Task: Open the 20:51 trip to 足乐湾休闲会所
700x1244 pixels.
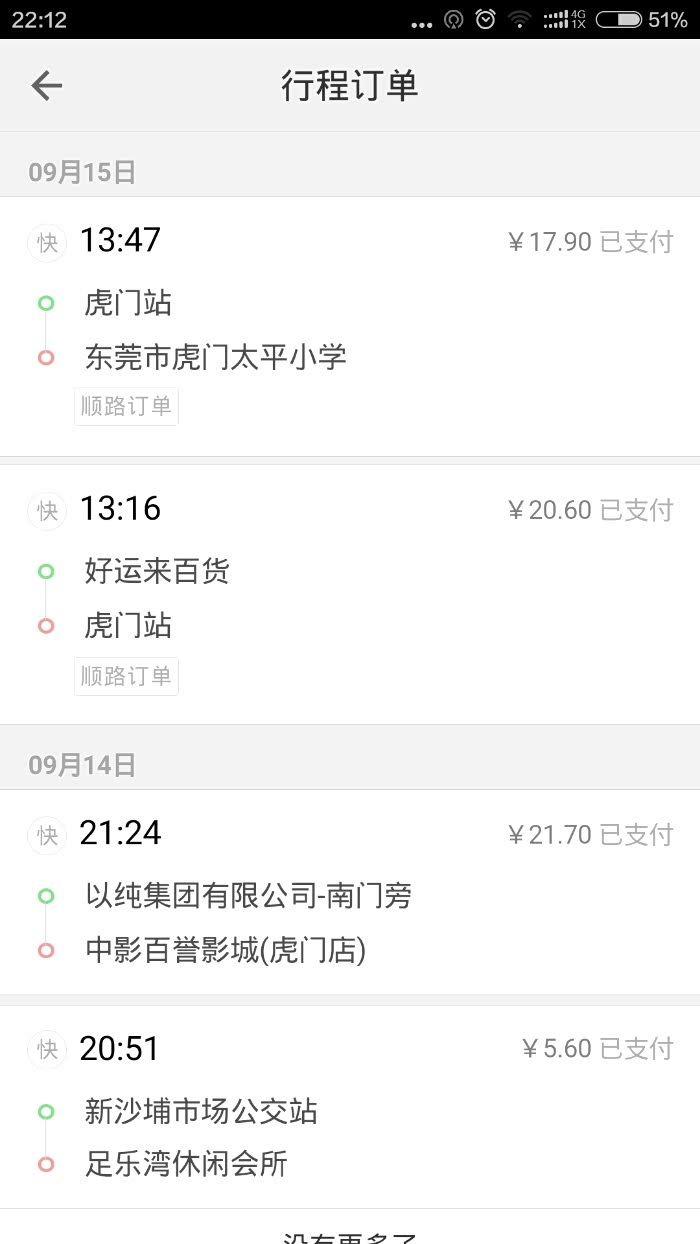Action: (x=350, y=1107)
